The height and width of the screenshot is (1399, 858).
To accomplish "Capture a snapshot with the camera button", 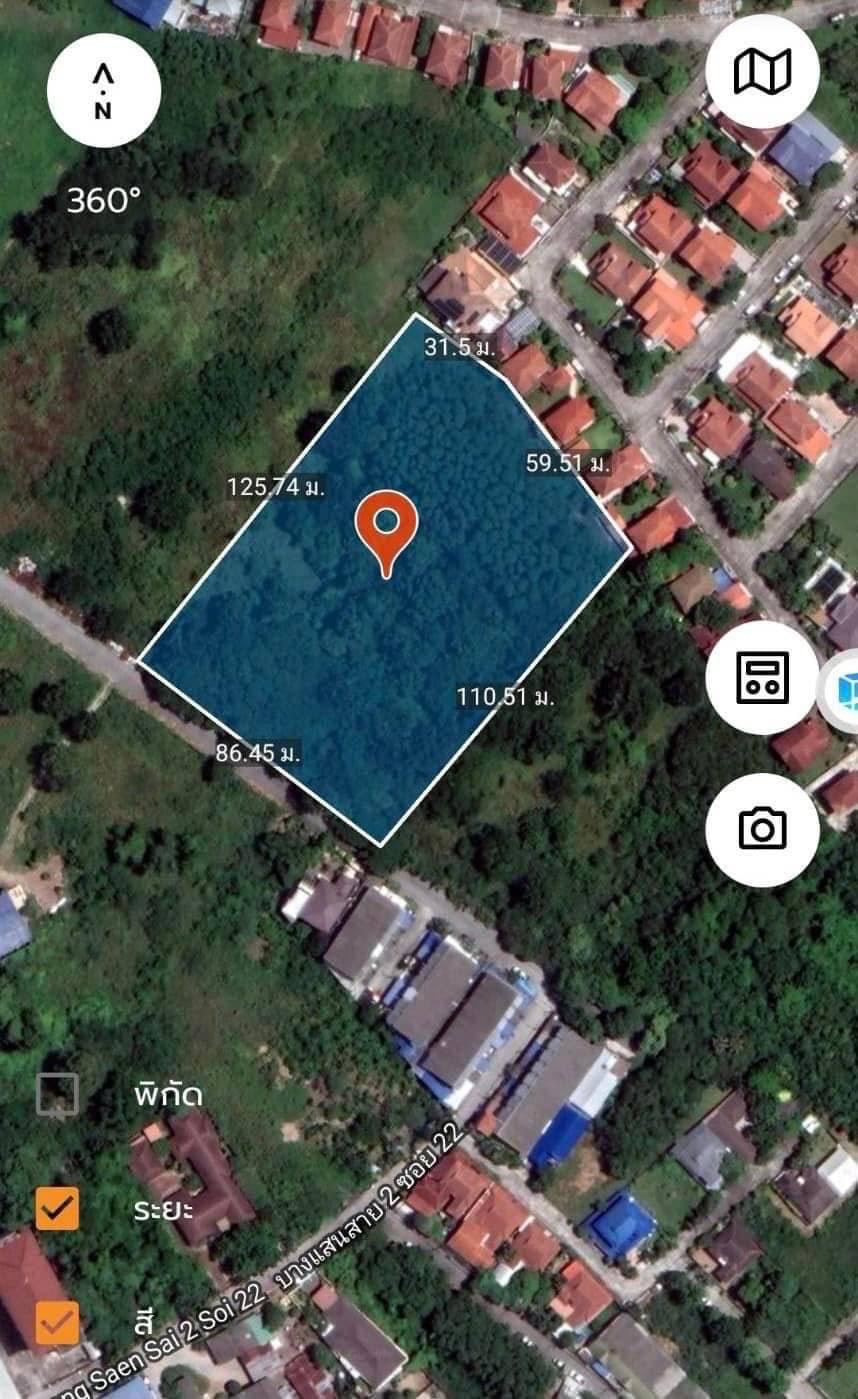I will click(762, 829).
